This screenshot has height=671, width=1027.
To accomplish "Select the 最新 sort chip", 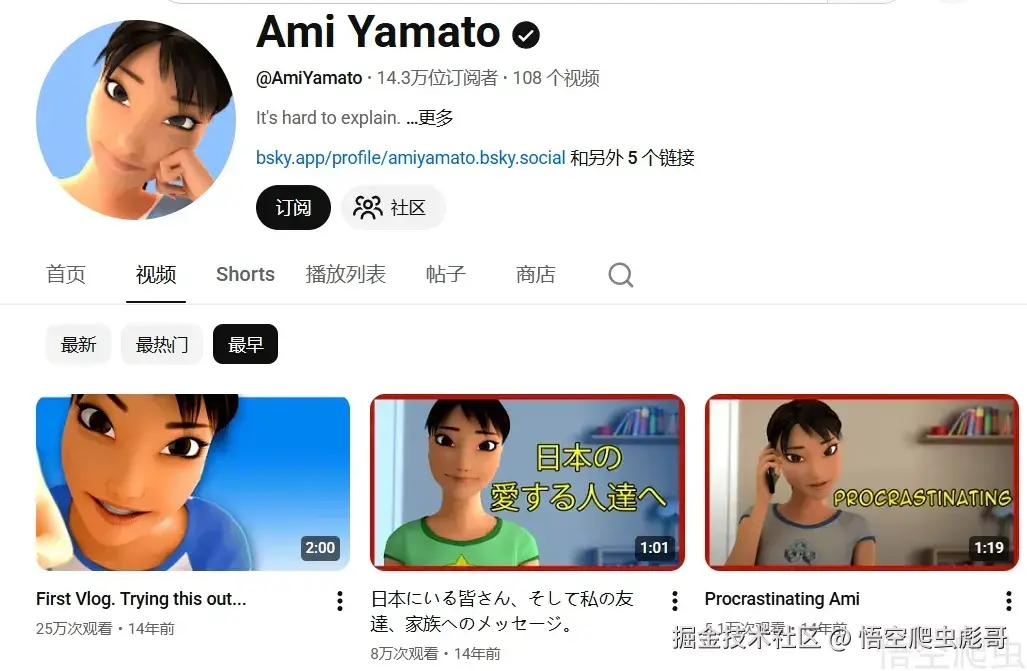I will (78, 345).
